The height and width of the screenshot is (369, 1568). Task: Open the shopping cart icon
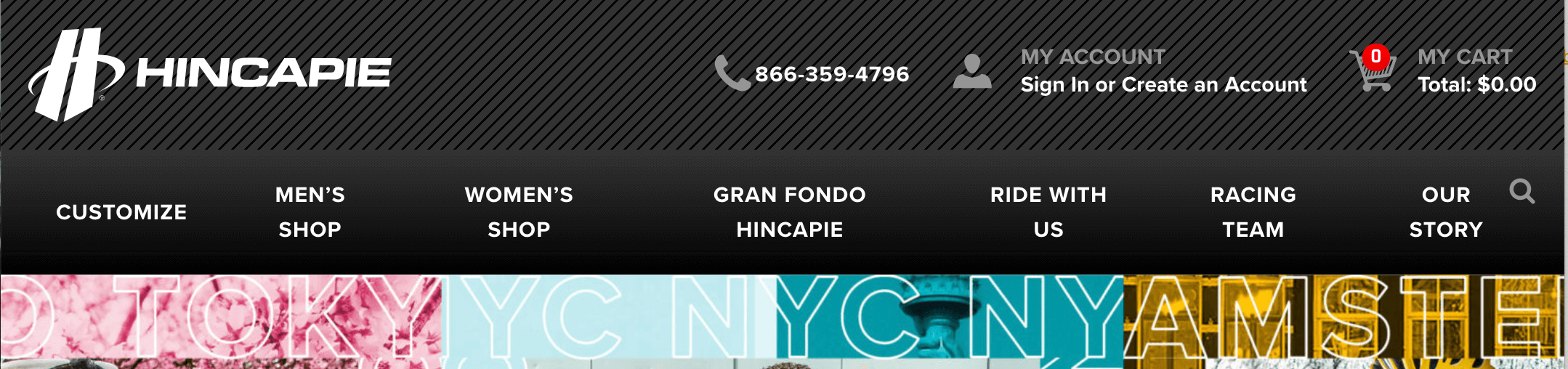click(x=1372, y=70)
